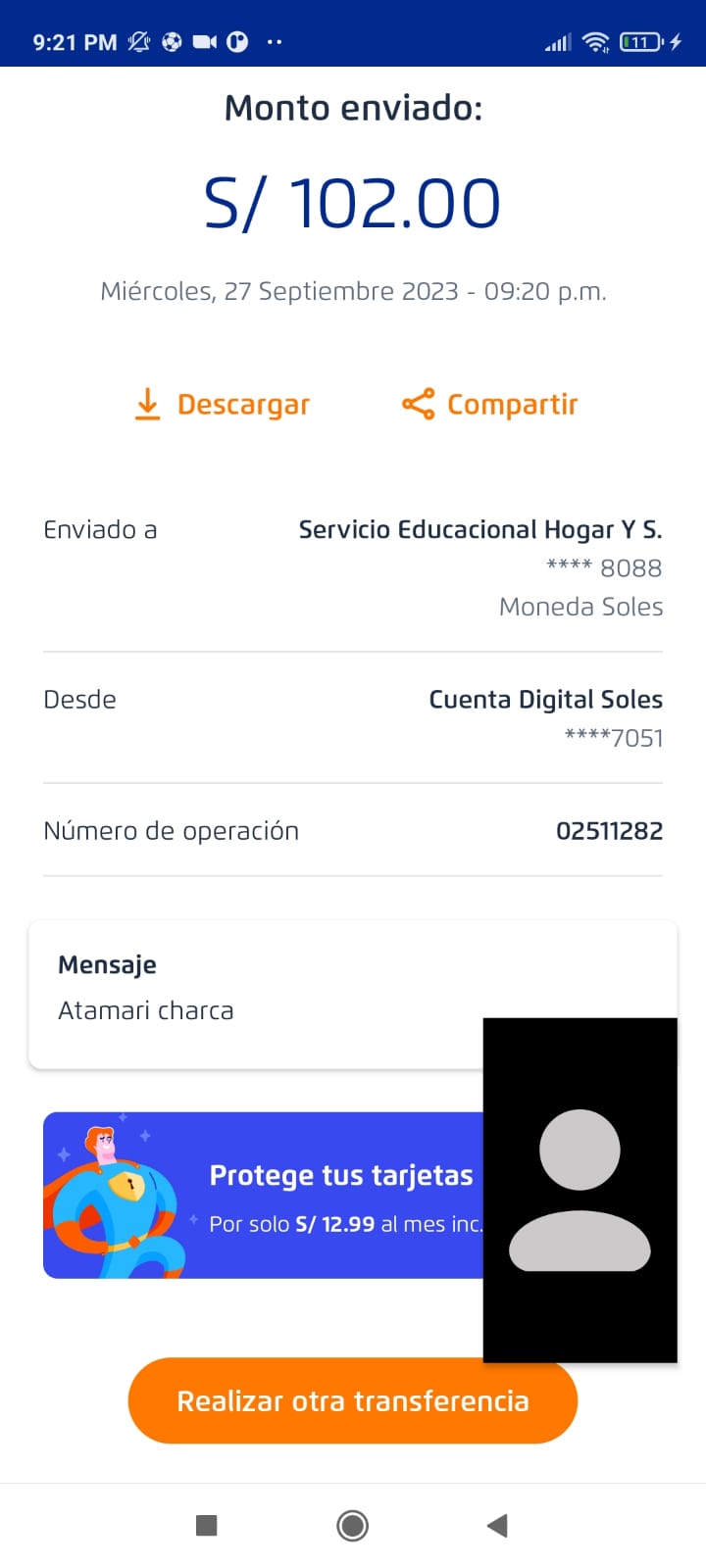Tap Realizar otra transferencia
This screenshot has width=706, height=1568.
(353, 1400)
